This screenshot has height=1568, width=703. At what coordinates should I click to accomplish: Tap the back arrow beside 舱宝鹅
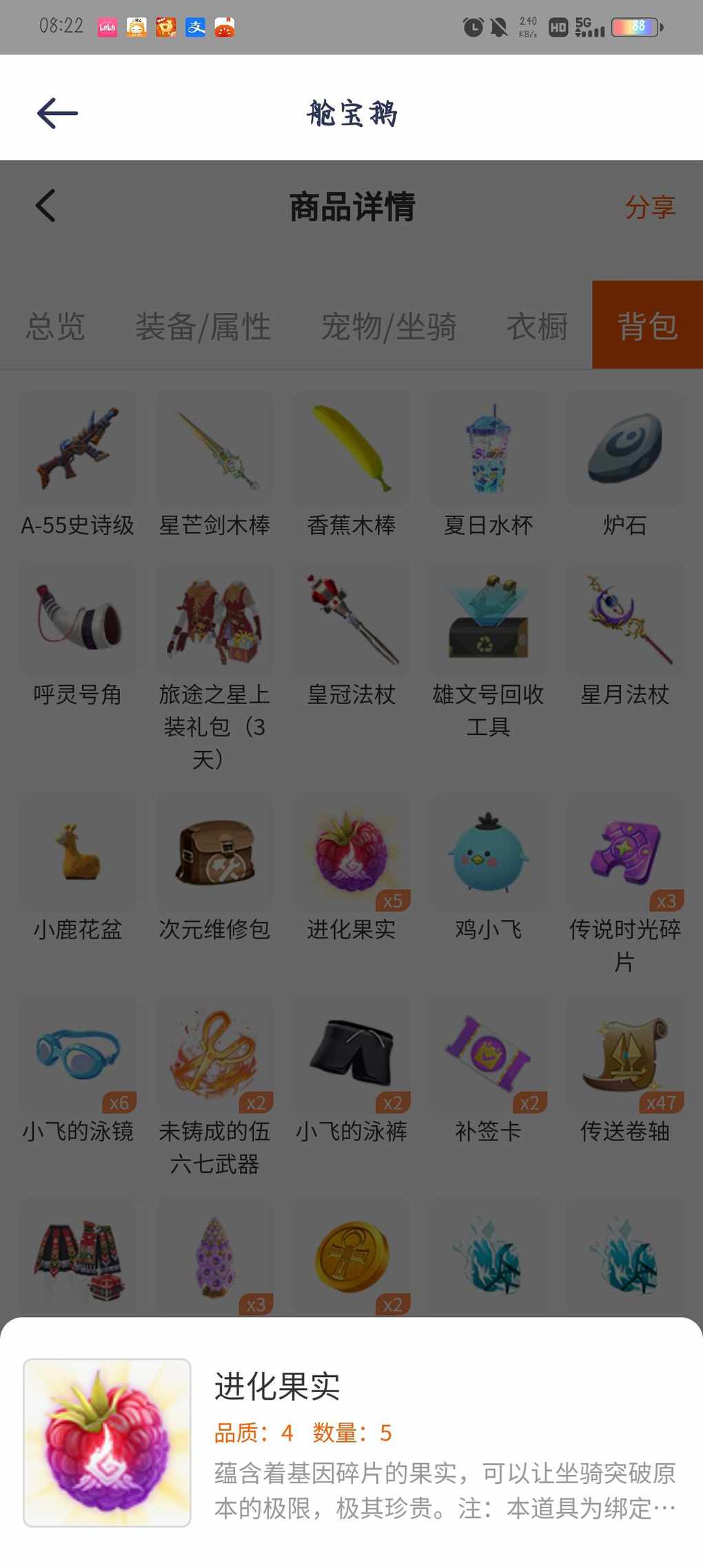[x=57, y=113]
